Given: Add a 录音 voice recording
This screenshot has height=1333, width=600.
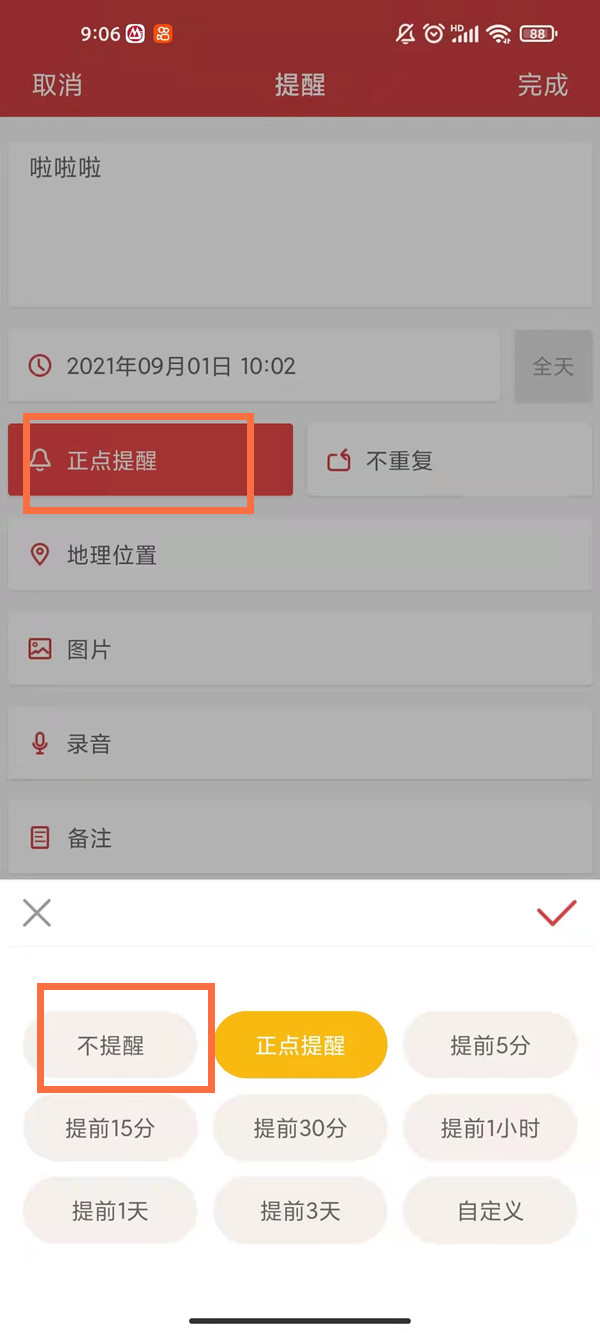Looking at the screenshot, I should click(300, 744).
